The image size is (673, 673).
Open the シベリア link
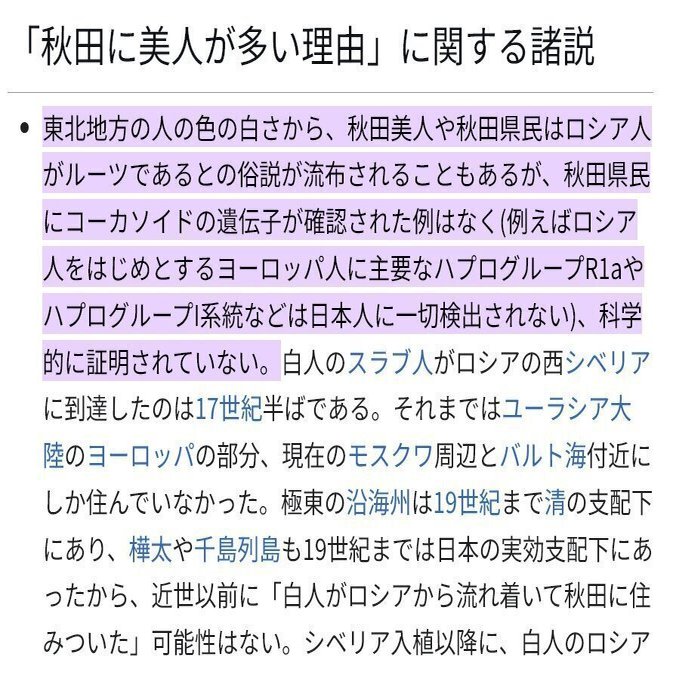click(x=606, y=362)
